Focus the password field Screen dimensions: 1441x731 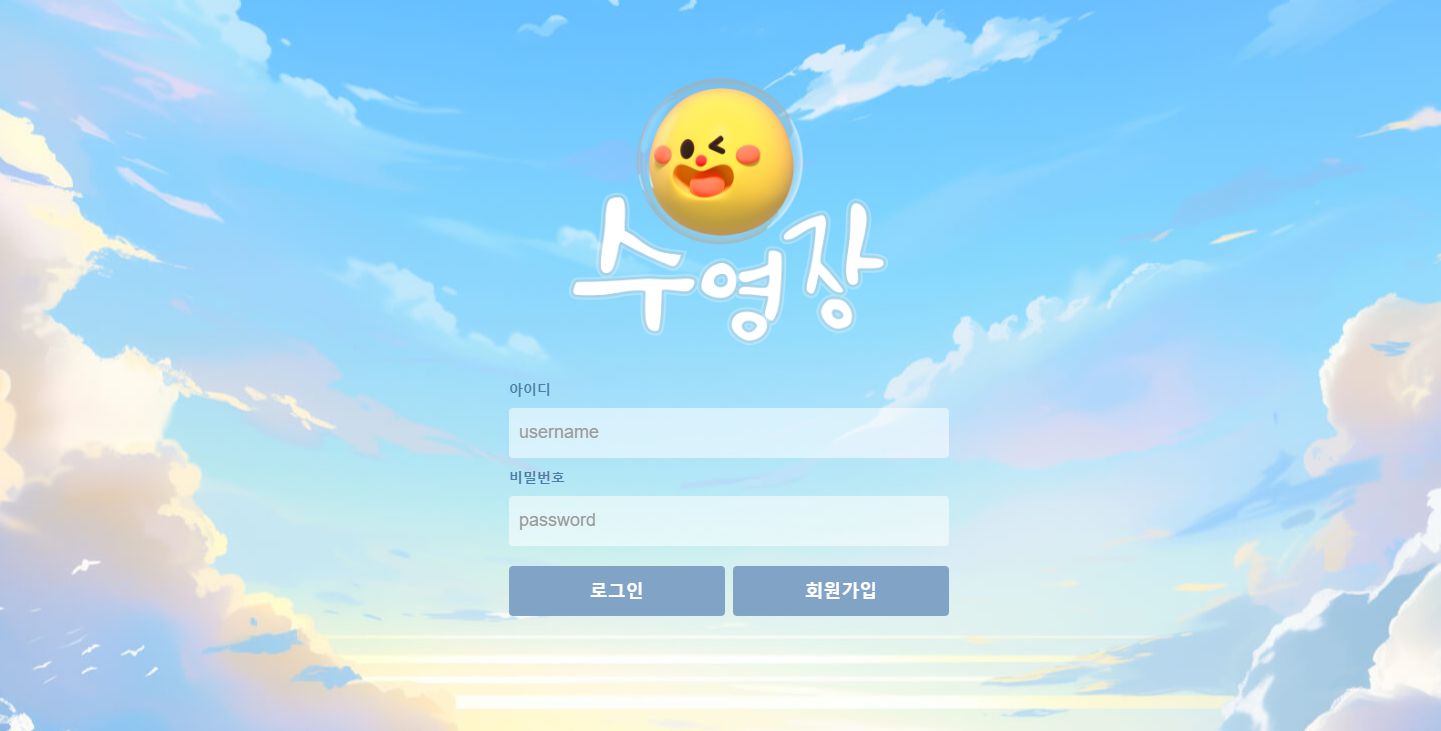point(728,521)
